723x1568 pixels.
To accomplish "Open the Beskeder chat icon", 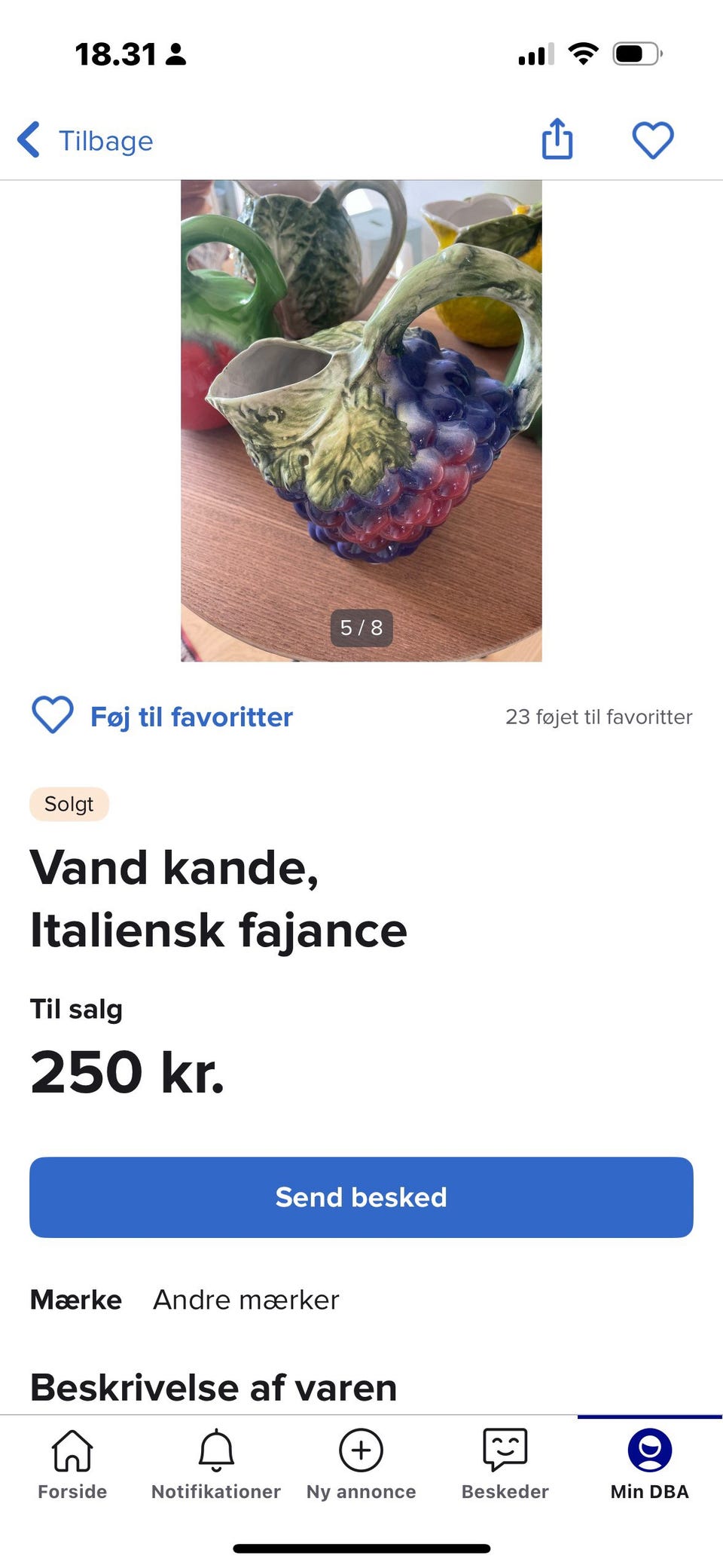I will (505, 1449).
